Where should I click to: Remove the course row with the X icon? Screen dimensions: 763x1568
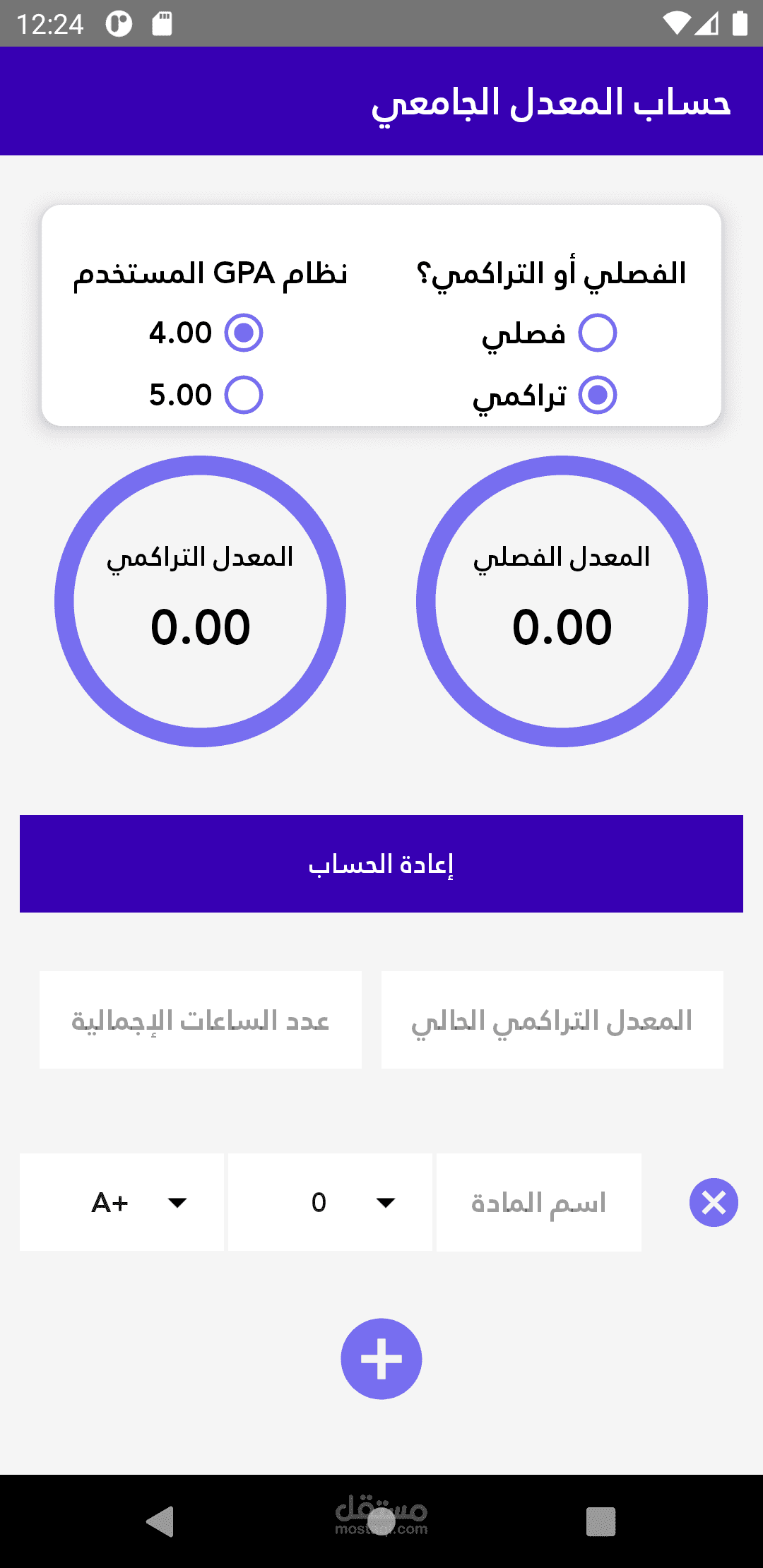[714, 1202]
